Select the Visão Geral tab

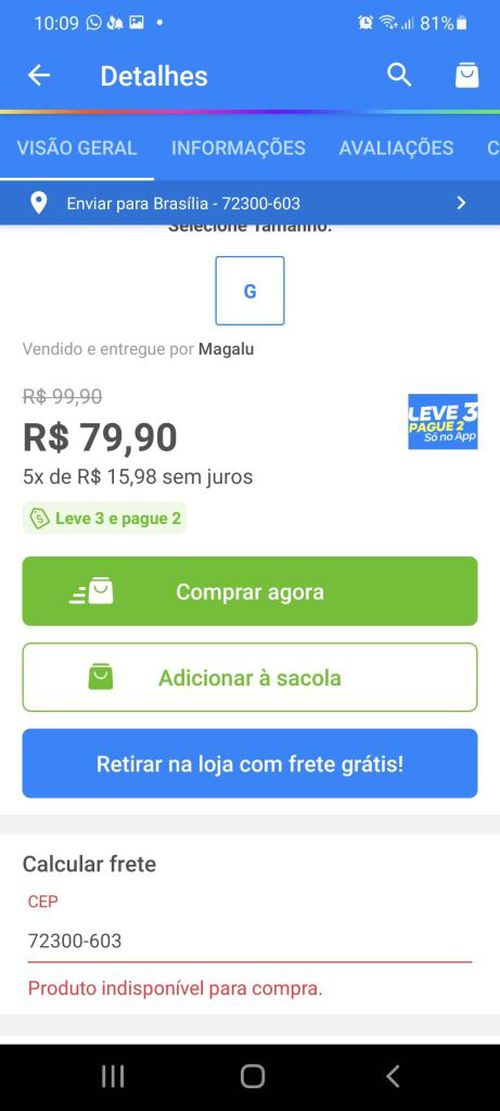76,147
